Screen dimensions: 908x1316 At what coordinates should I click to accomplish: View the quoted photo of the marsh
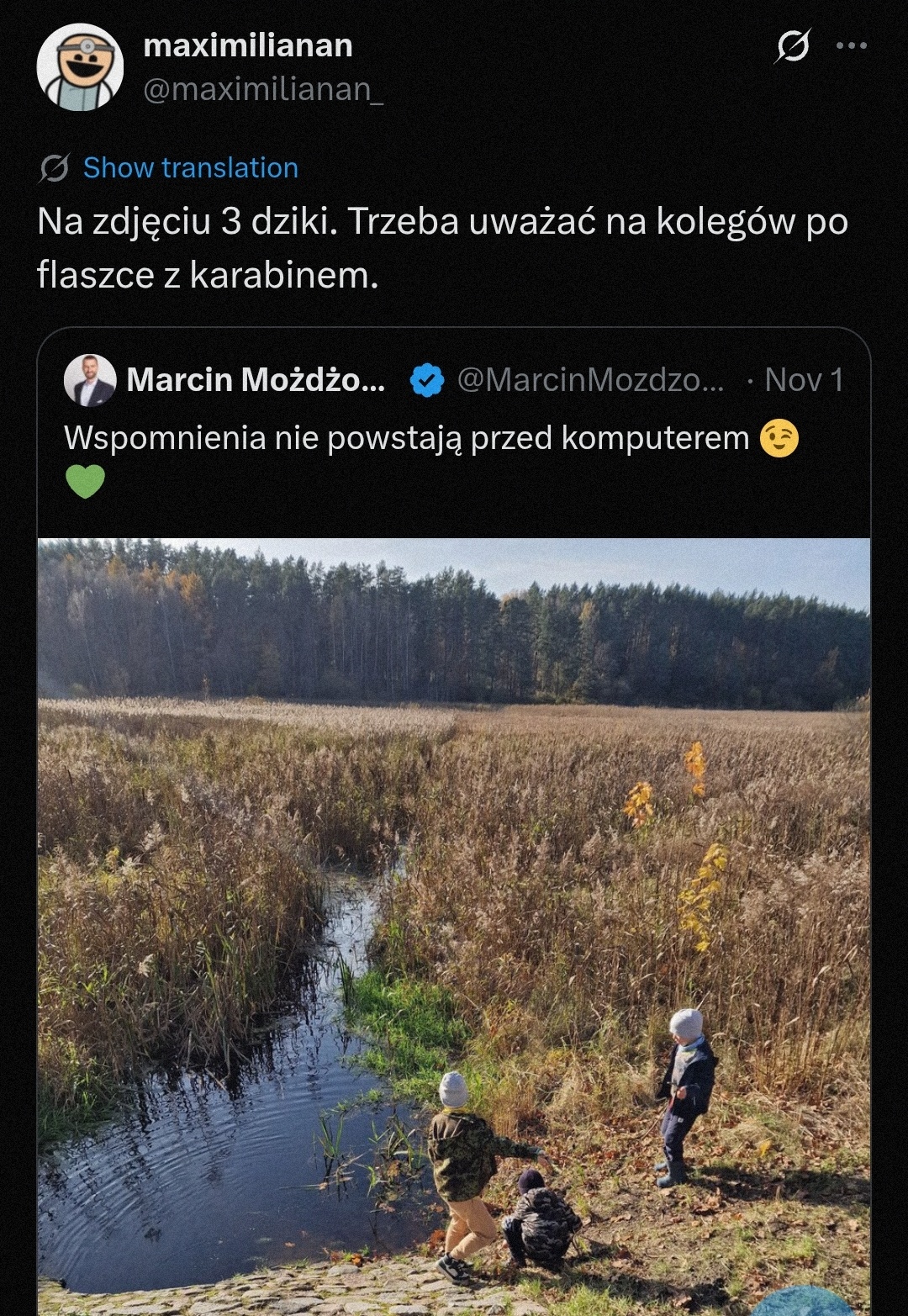pos(454,841)
